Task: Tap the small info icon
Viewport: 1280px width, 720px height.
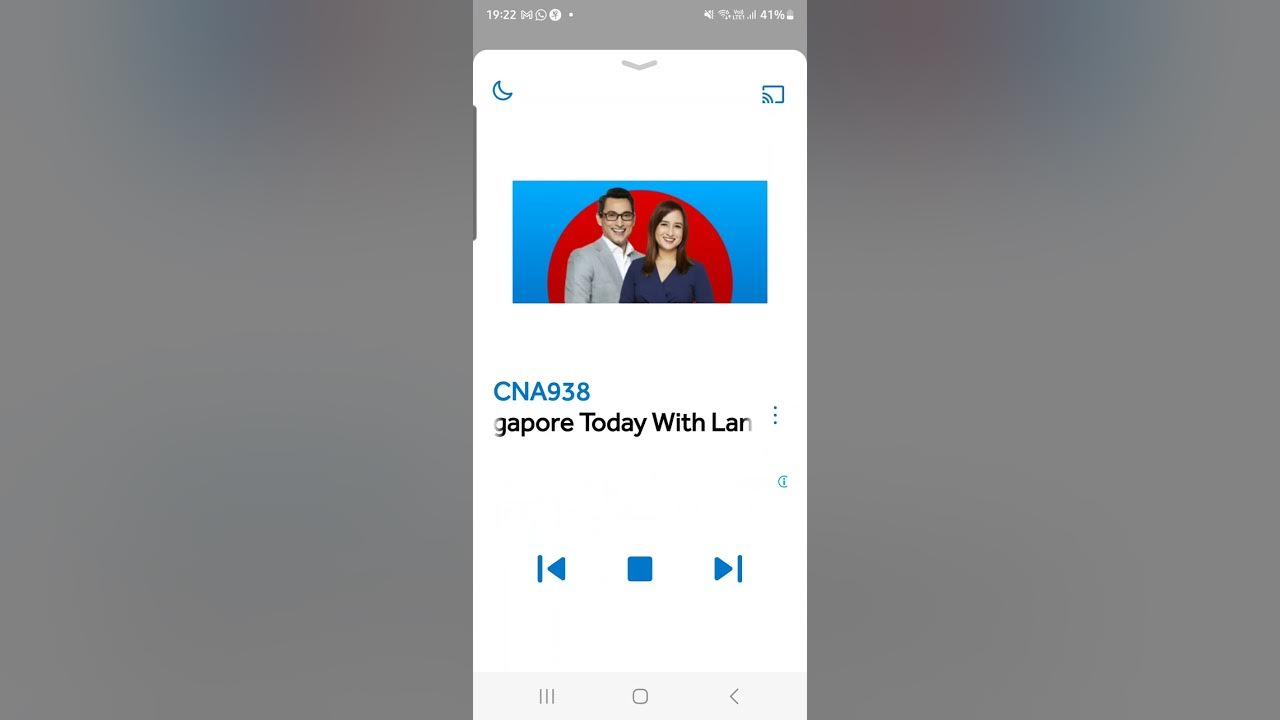Action: (x=783, y=482)
